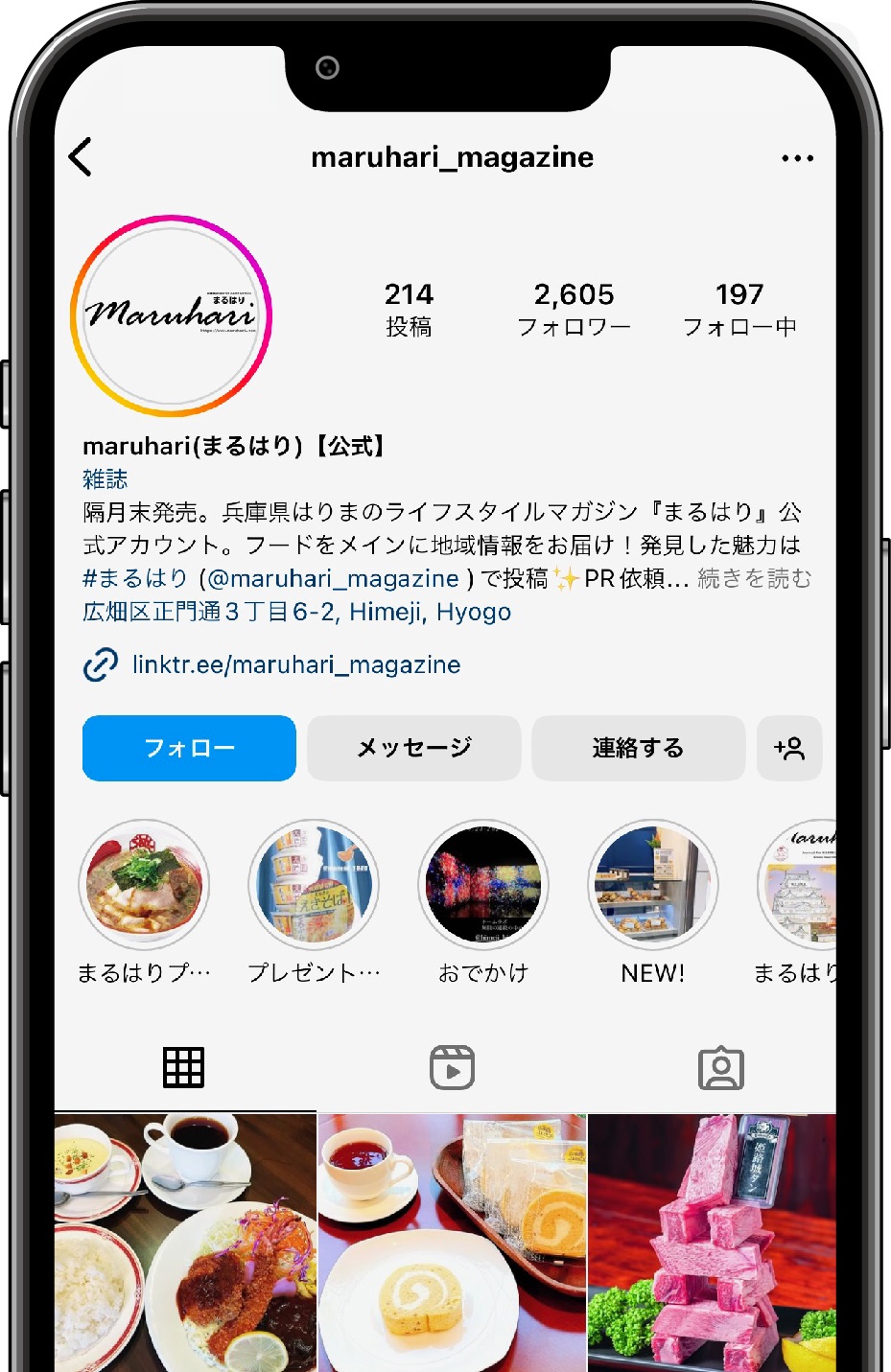View the maruhari profile picture story
Screen dimensions: 891x1372
point(172,315)
